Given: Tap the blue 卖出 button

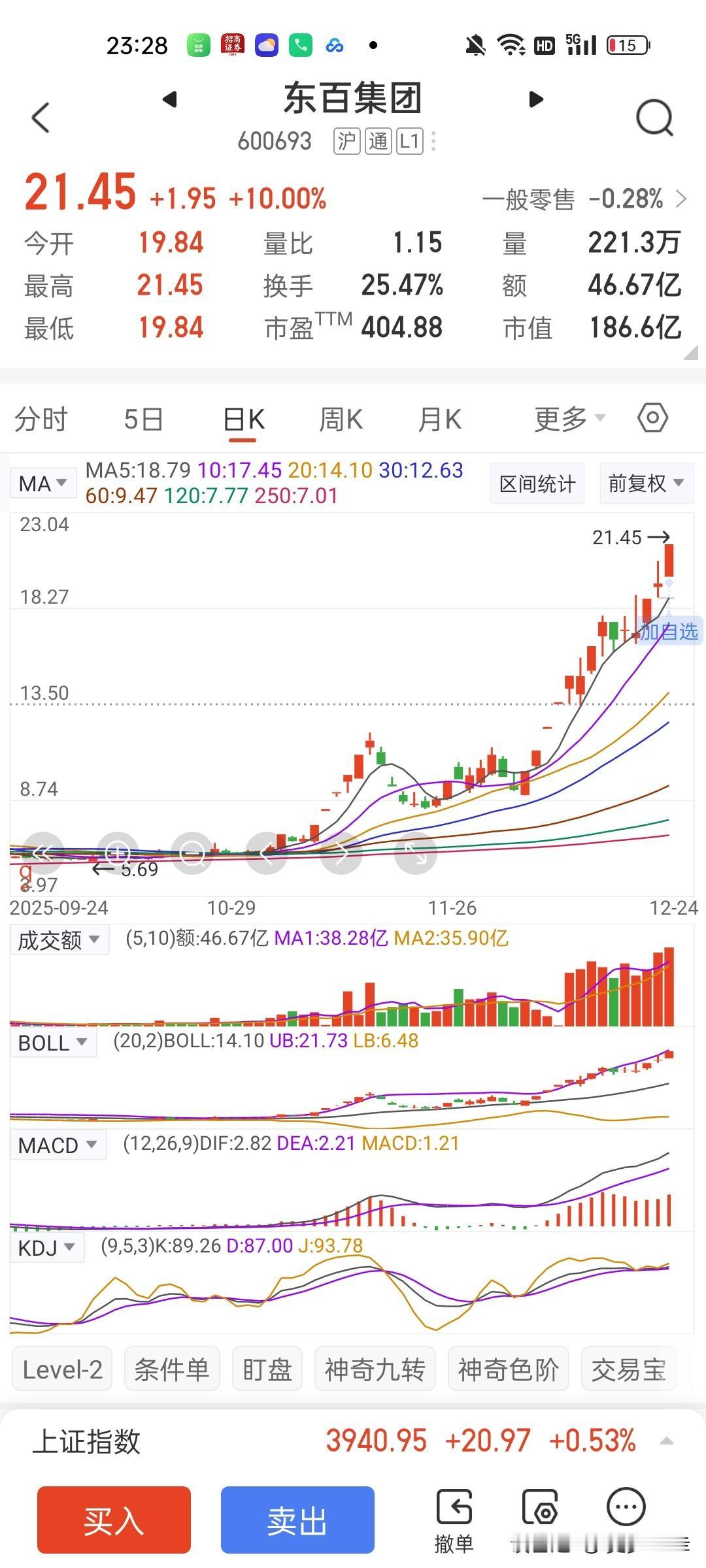Looking at the screenshot, I should coord(297,1520).
